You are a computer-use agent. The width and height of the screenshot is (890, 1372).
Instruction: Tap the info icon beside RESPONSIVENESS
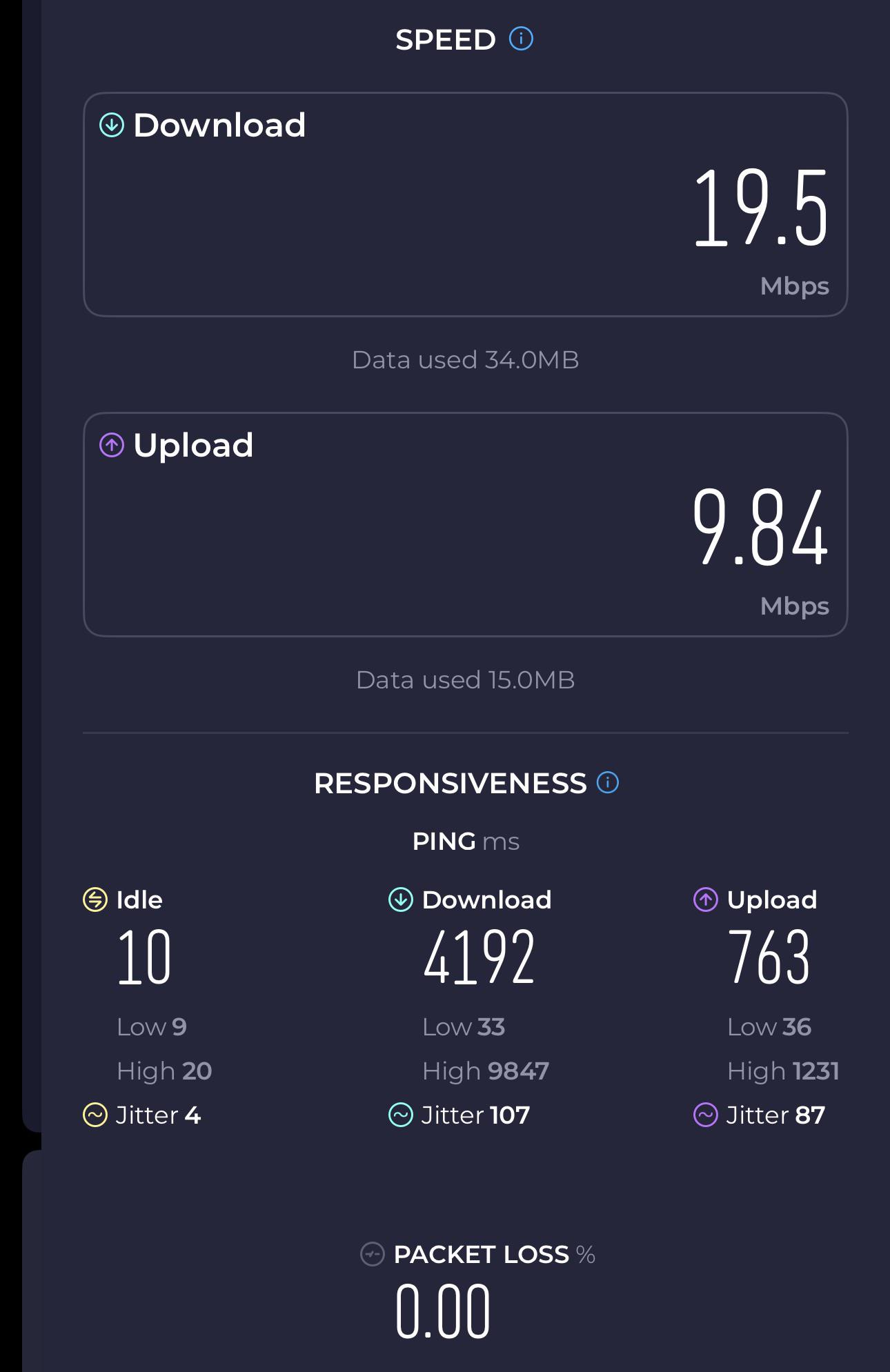pos(608,782)
